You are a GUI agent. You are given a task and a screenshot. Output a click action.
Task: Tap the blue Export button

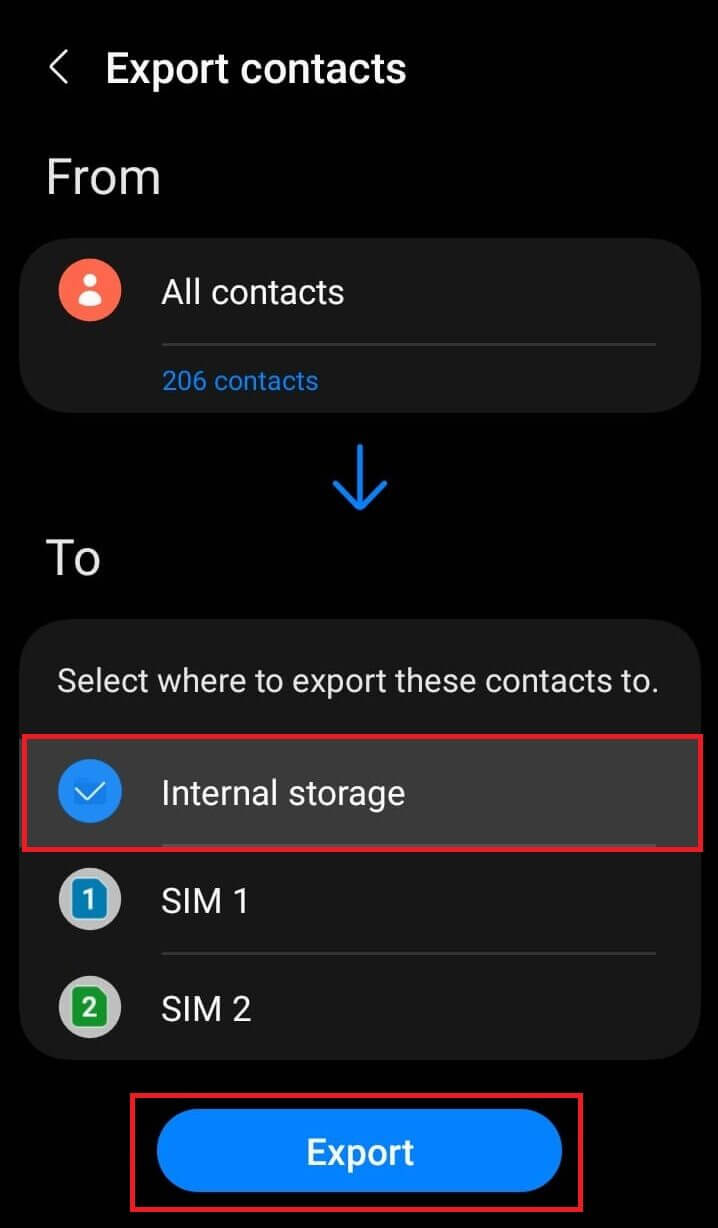(x=359, y=1151)
